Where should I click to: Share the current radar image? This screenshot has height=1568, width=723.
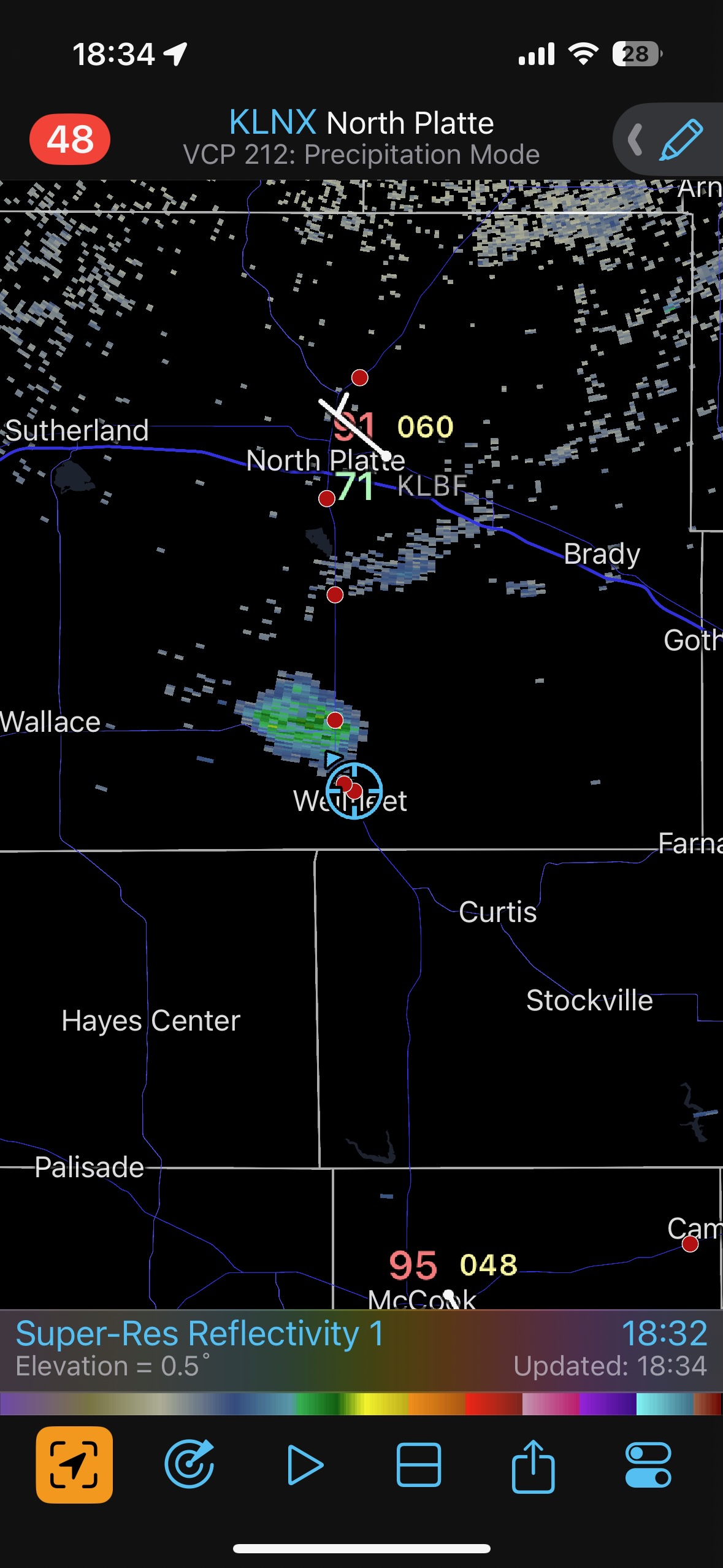(x=533, y=1465)
